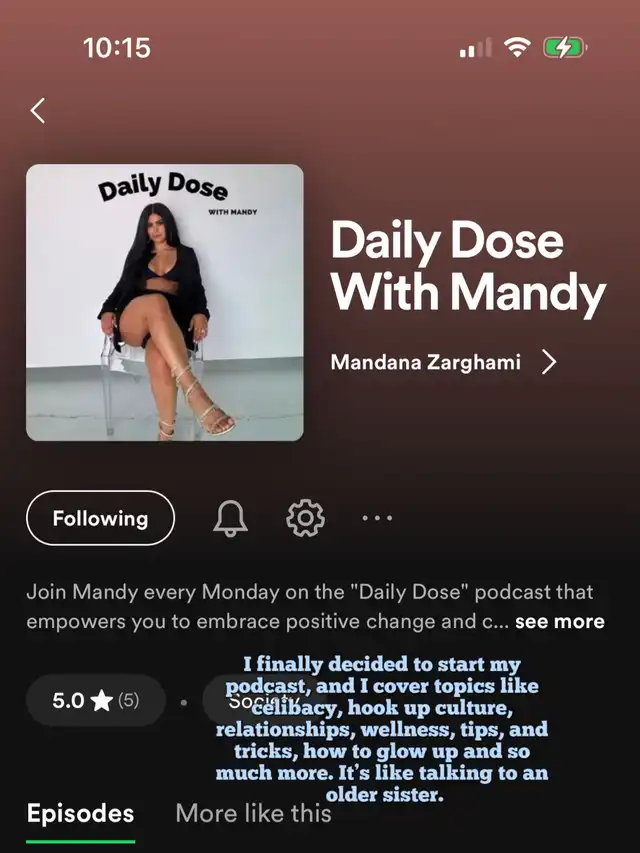Unfollow via the Following button
Viewport: 640px width, 853px height.
[x=100, y=518]
